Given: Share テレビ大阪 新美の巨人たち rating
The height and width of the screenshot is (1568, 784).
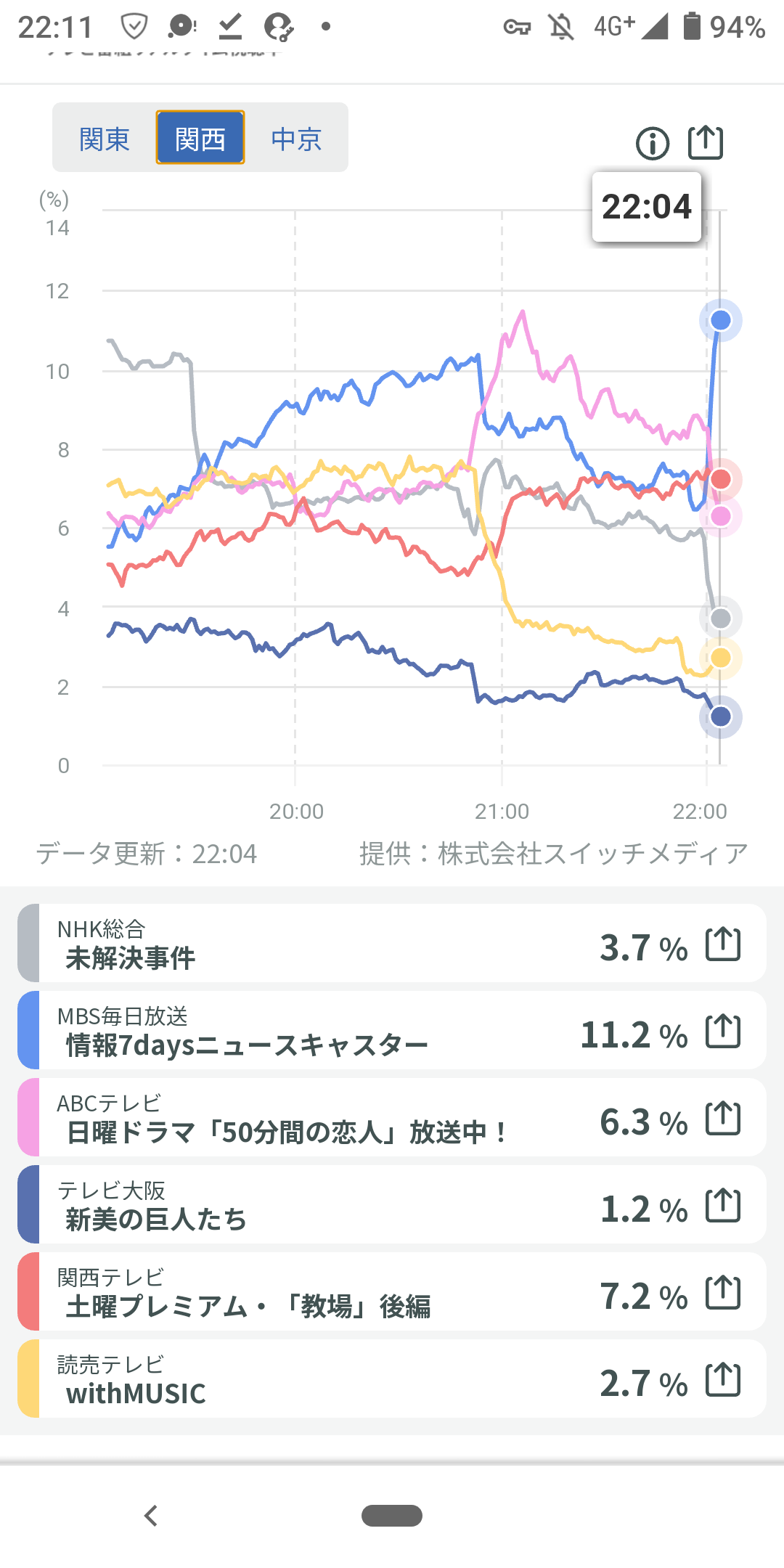Looking at the screenshot, I should [723, 1206].
